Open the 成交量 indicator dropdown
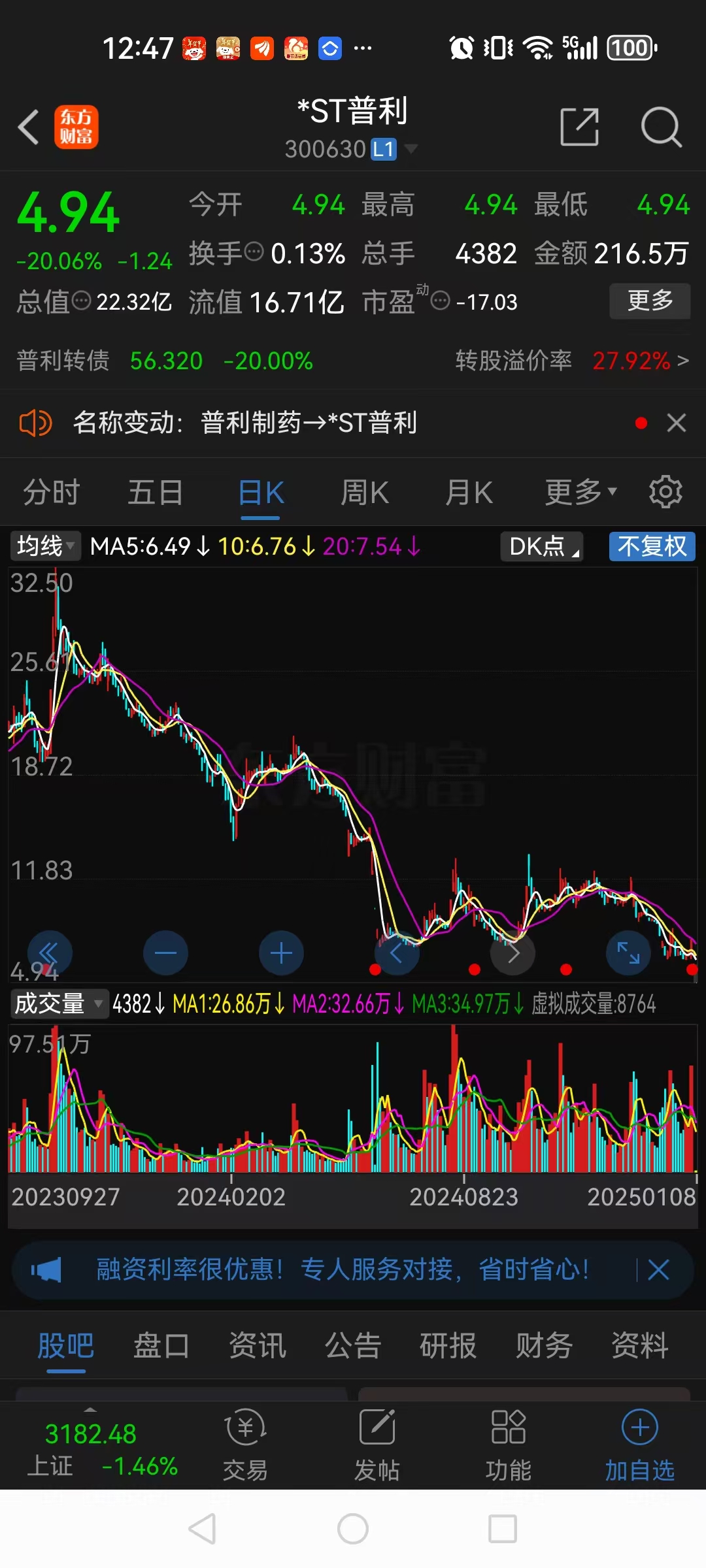 (59, 1004)
